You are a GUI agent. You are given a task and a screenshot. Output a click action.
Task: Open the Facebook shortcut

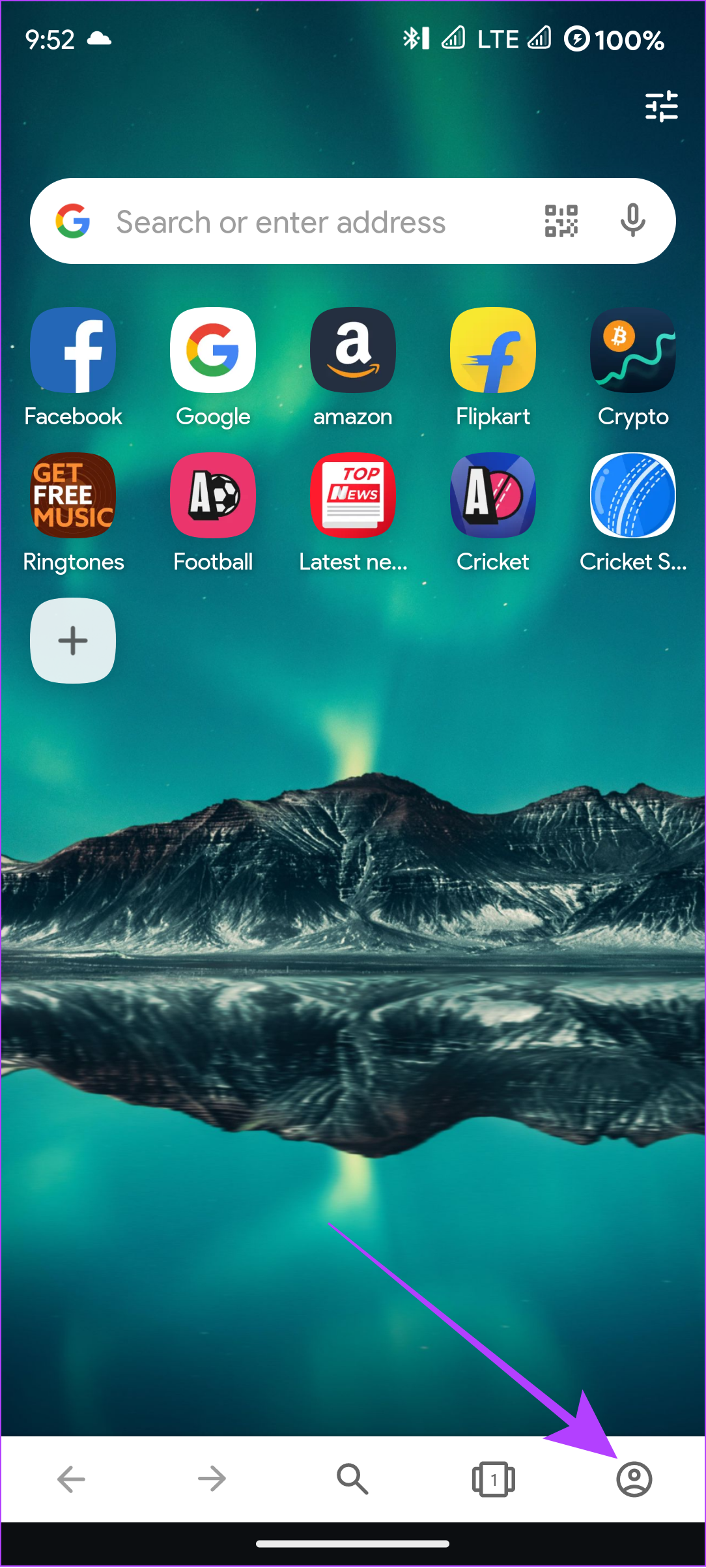point(73,351)
